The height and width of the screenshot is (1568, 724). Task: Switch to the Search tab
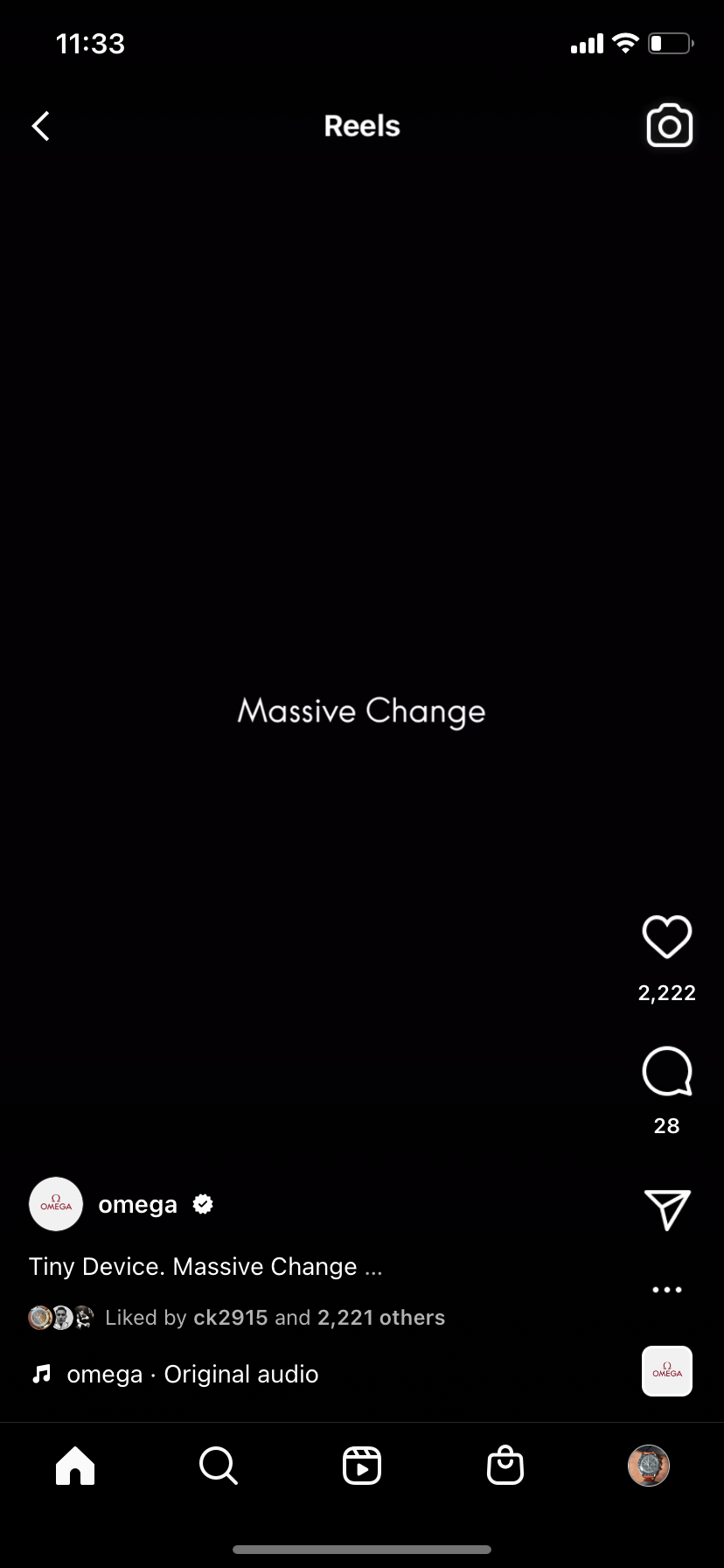[218, 1466]
